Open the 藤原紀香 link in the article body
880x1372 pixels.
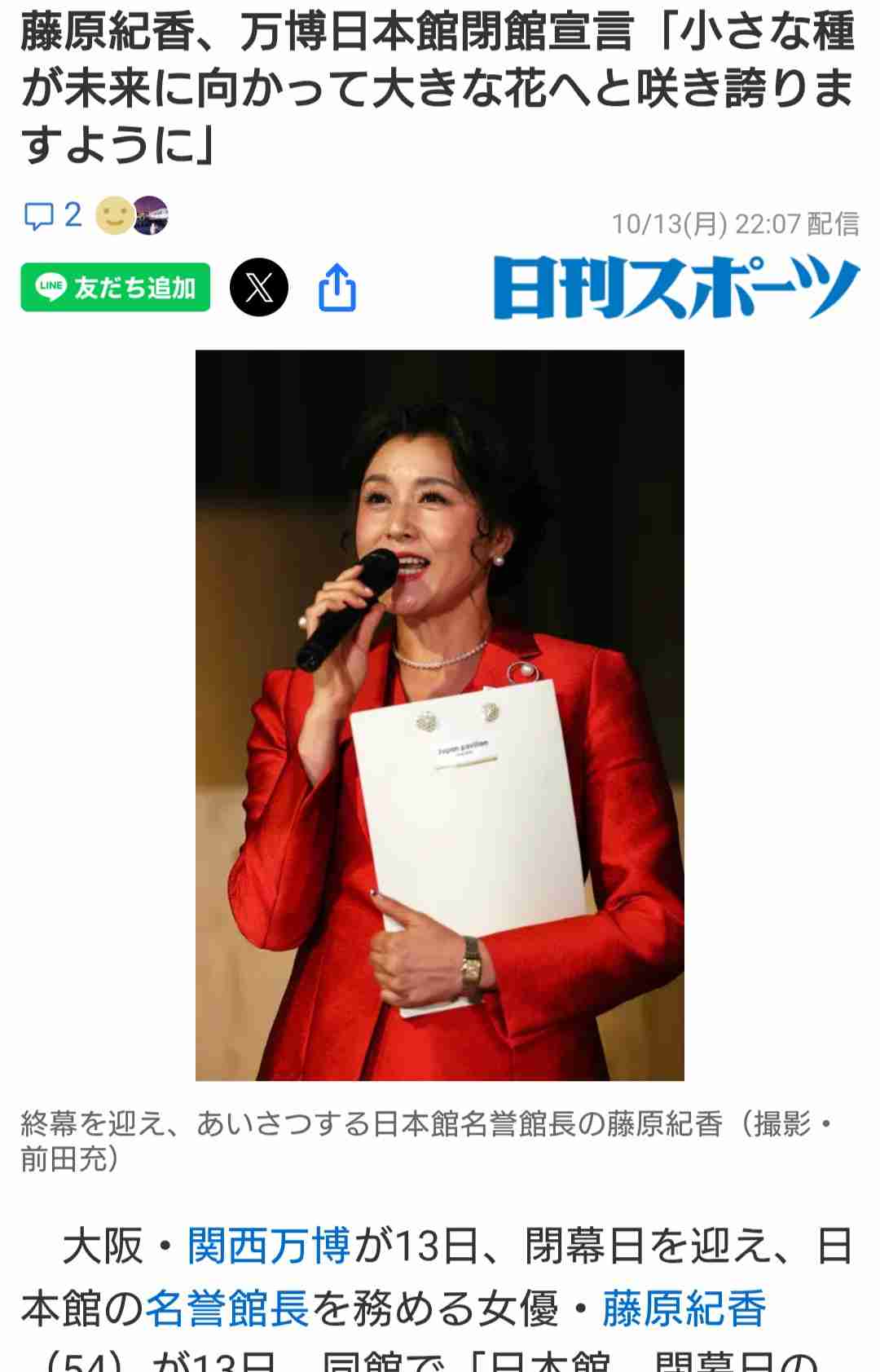coord(684,1309)
